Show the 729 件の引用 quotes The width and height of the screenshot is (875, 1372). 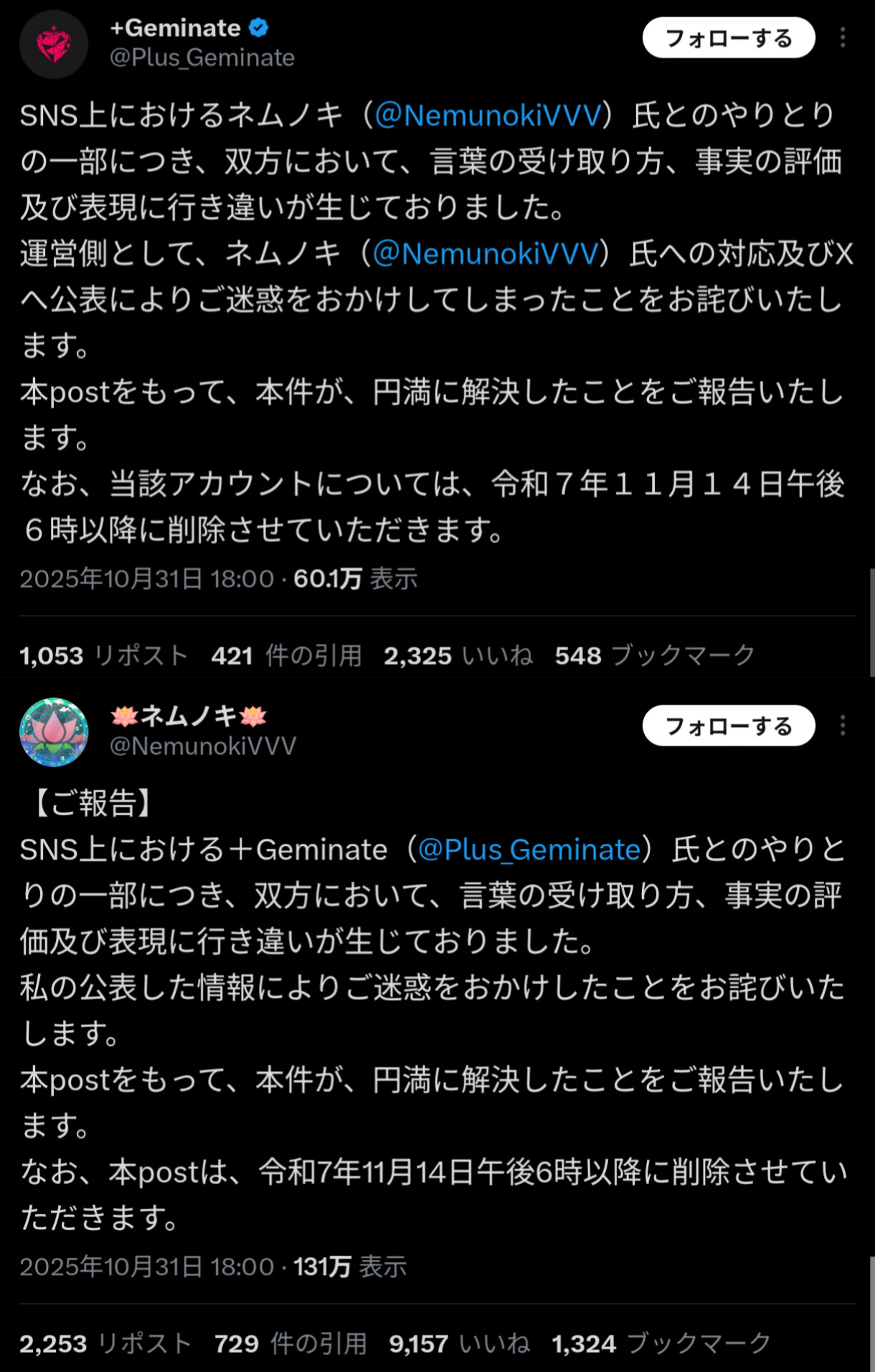(x=290, y=1343)
